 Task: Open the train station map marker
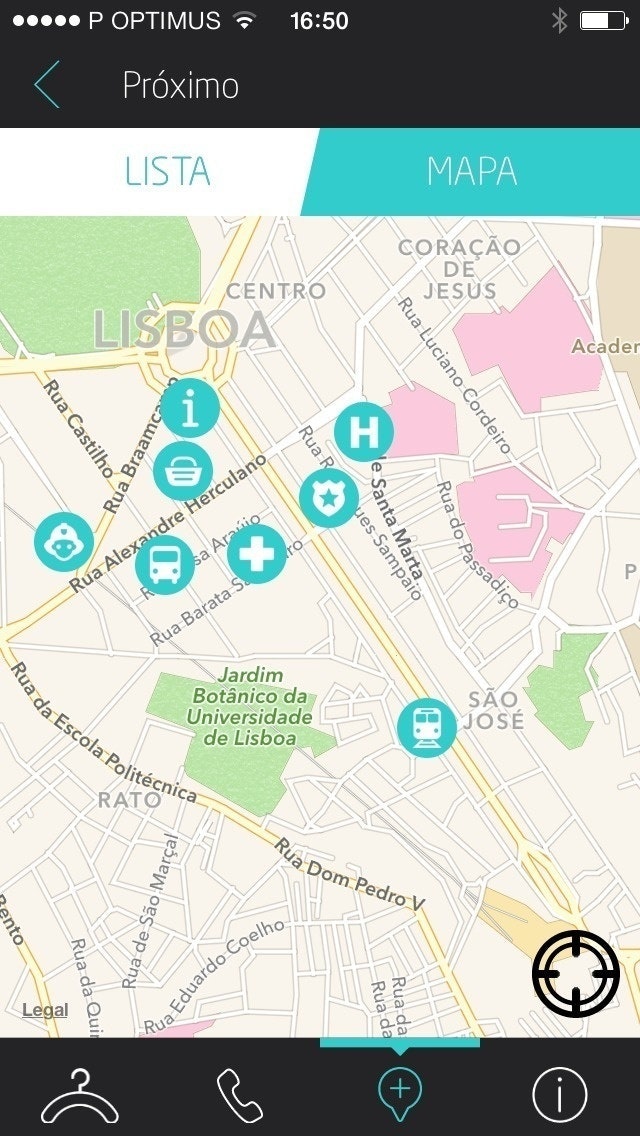tap(427, 728)
